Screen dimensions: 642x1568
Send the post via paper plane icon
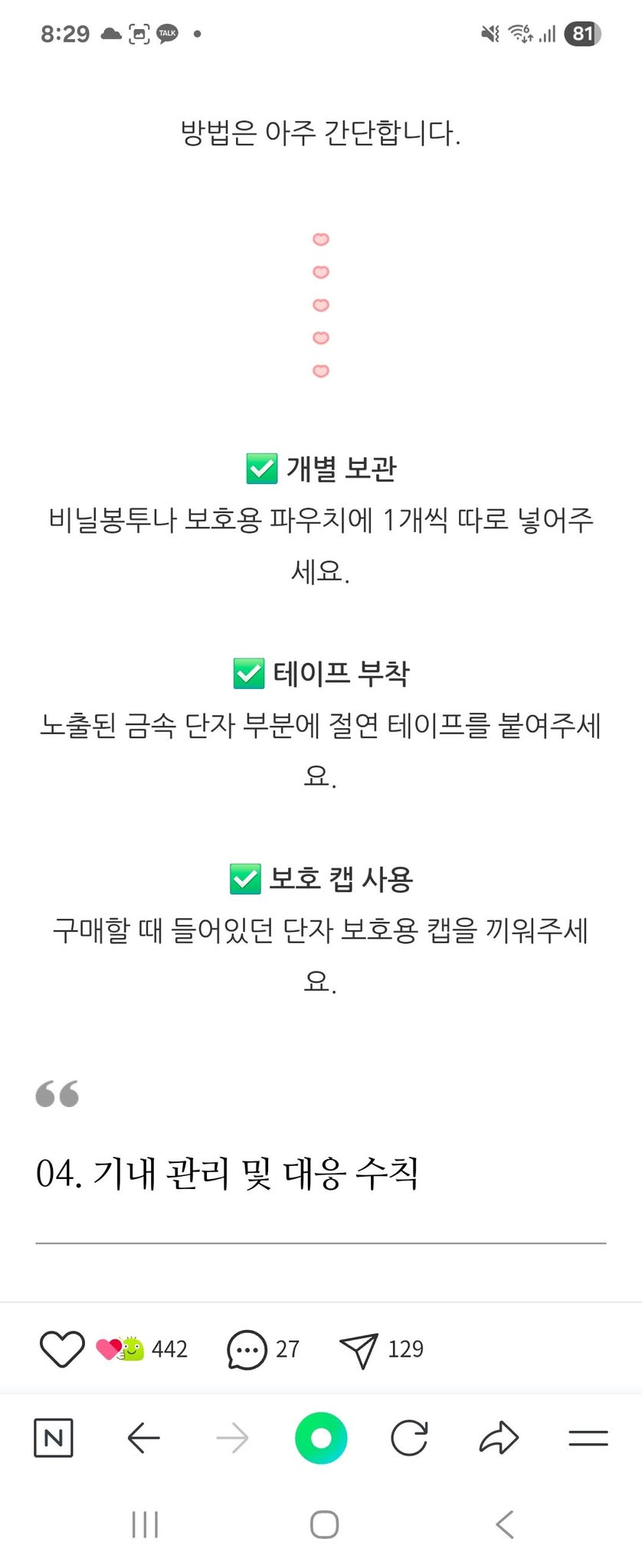(x=359, y=1349)
